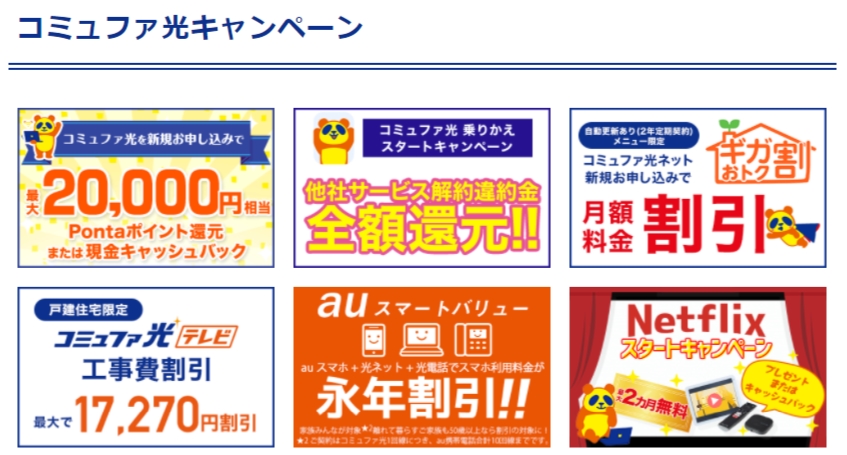Open the 20,000円 Ponta point cashback banner
Screen dimensions: 847x455
click(146, 187)
